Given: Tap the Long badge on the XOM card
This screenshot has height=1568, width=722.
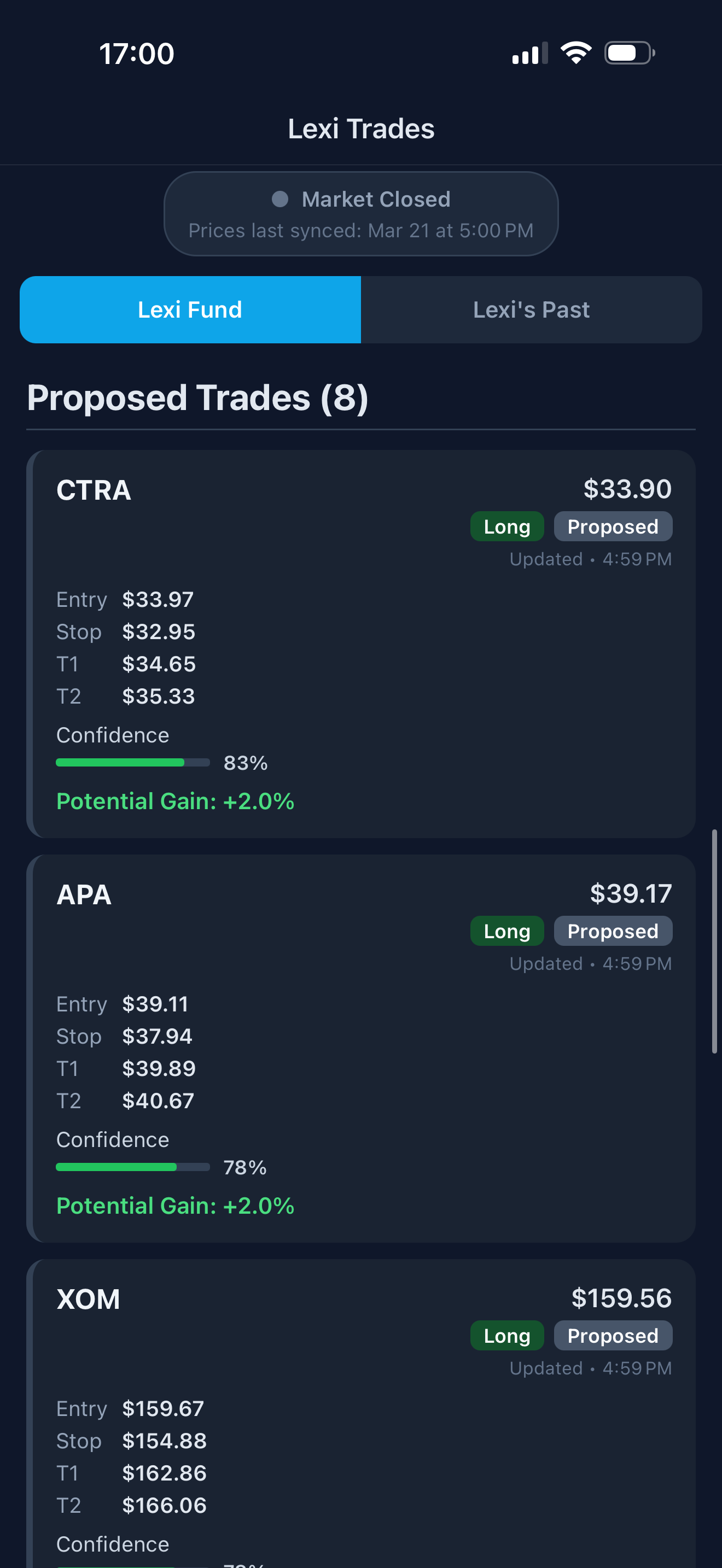Looking at the screenshot, I should click(506, 1335).
